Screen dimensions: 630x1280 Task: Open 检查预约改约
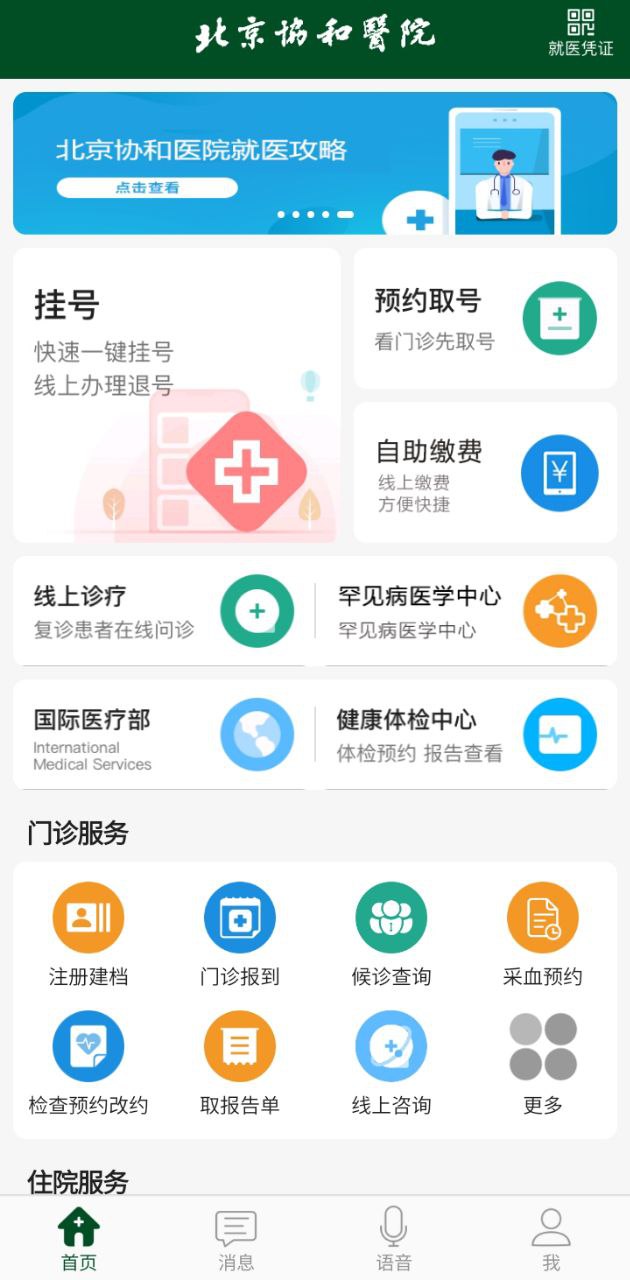tap(88, 1048)
